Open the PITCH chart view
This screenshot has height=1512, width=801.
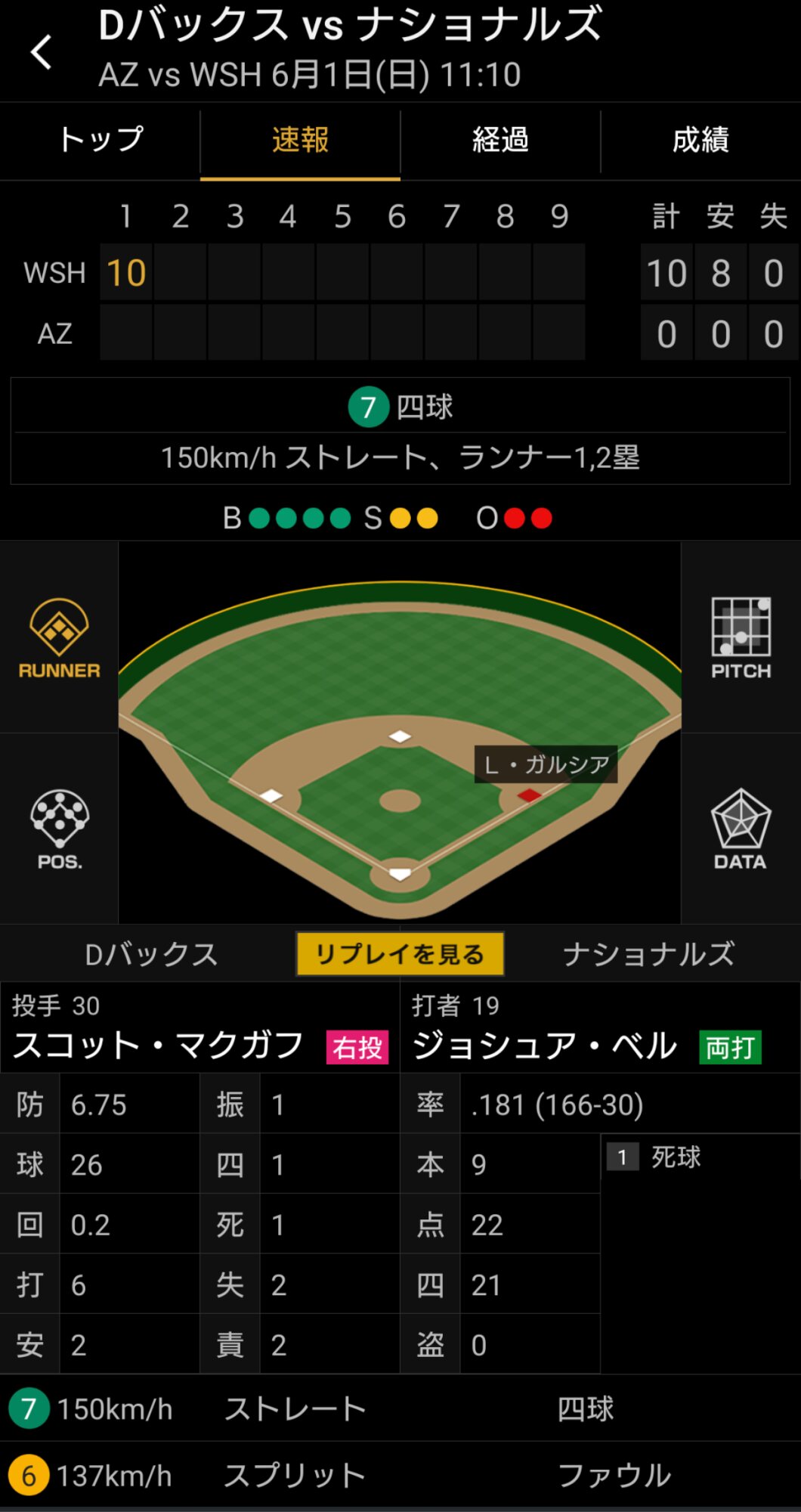(x=741, y=639)
